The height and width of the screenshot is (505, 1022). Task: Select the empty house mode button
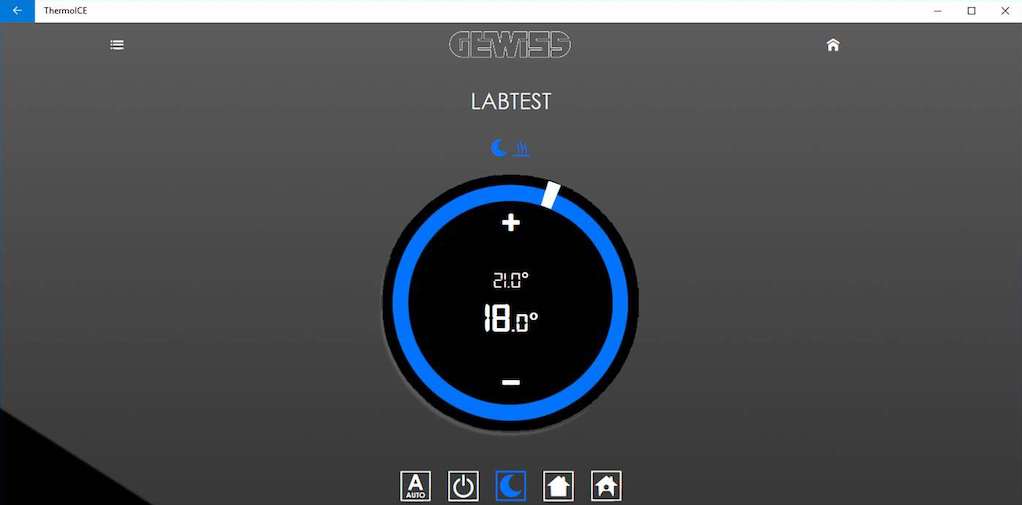point(559,486)
